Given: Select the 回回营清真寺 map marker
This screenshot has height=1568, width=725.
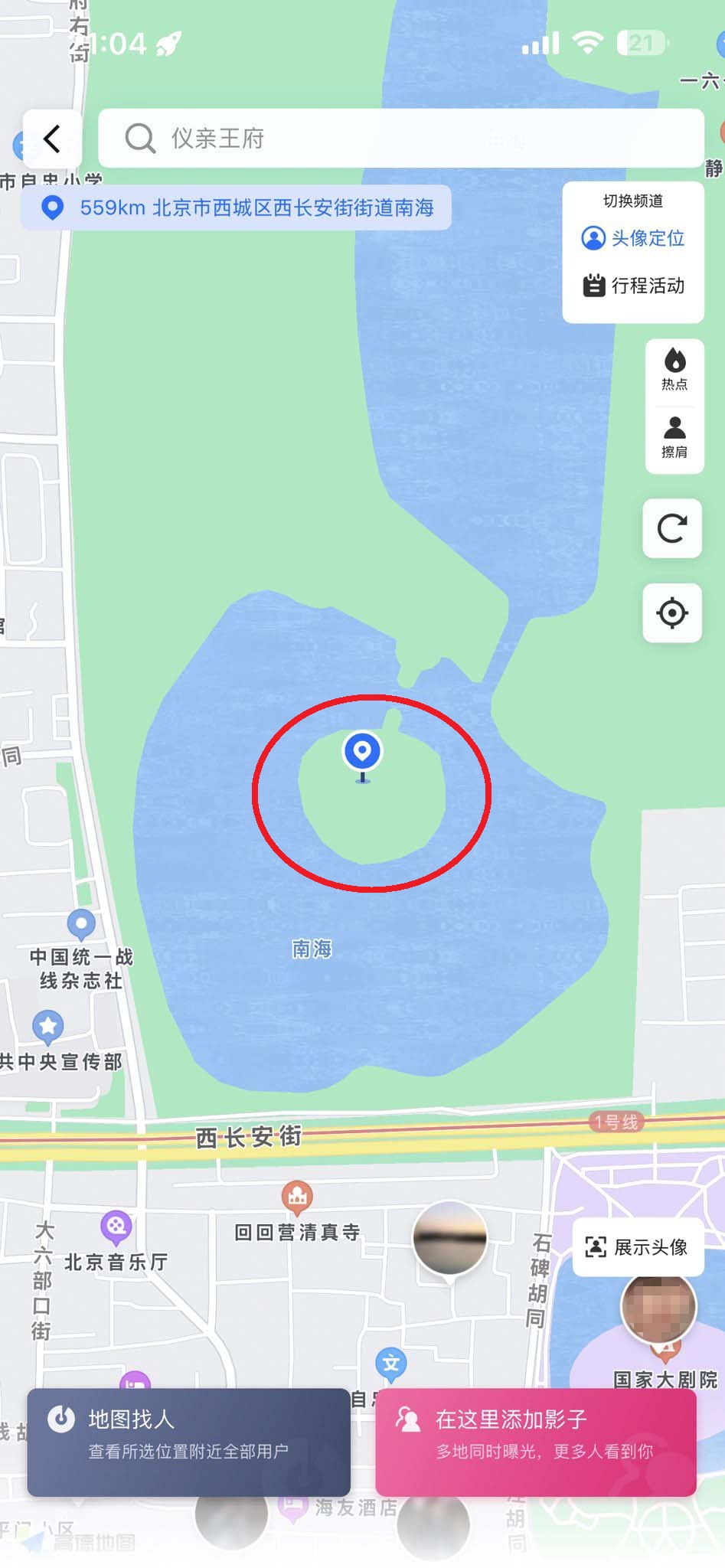Looking at the screenshot, I should (297, 1197).
